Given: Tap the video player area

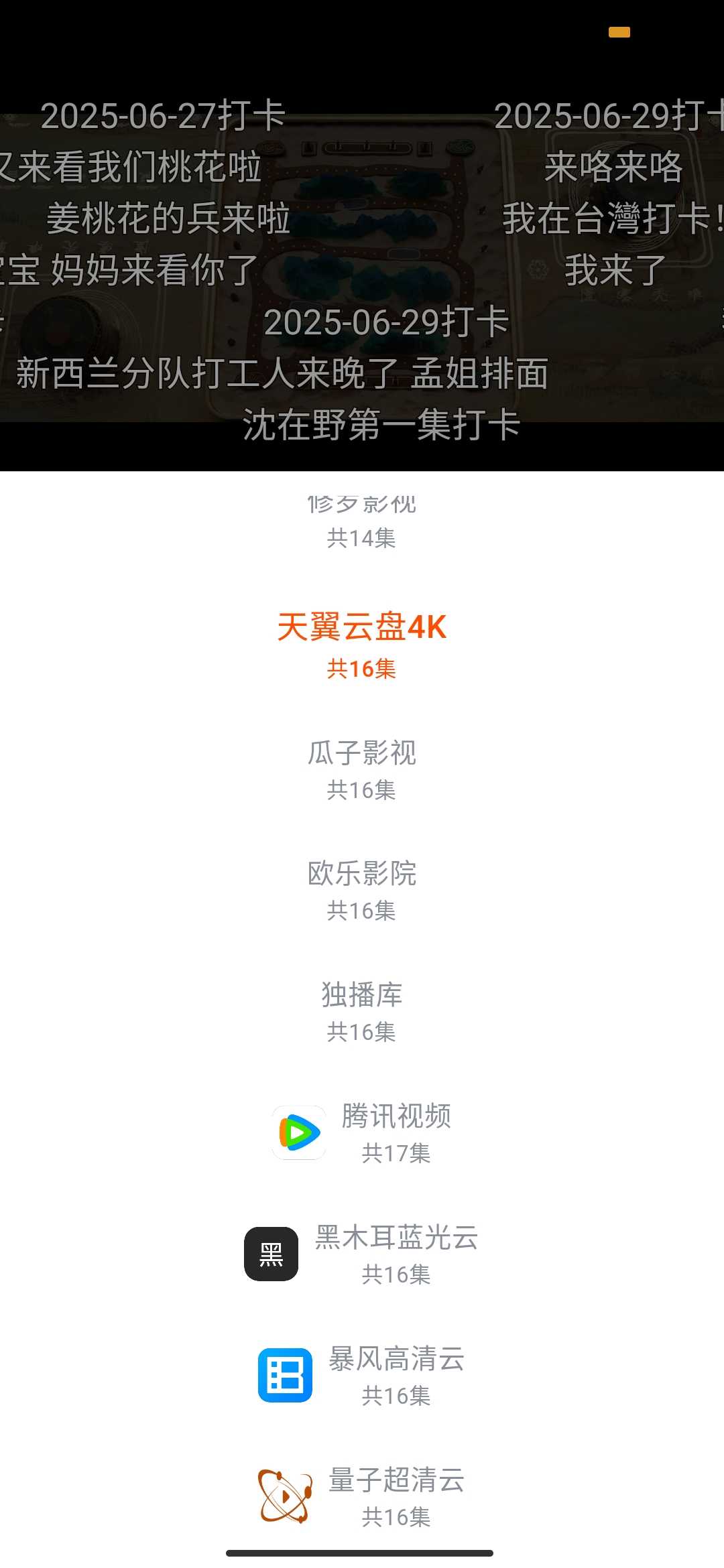Looking at the screenshot, I should (362, 268).
